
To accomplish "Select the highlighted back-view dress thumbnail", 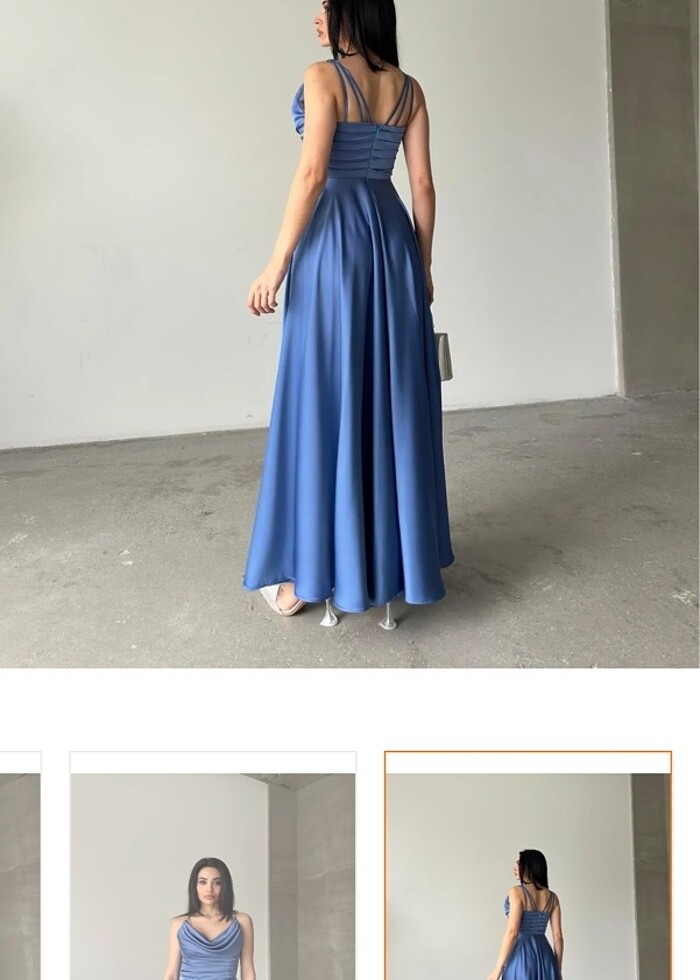I will (528, 867).
